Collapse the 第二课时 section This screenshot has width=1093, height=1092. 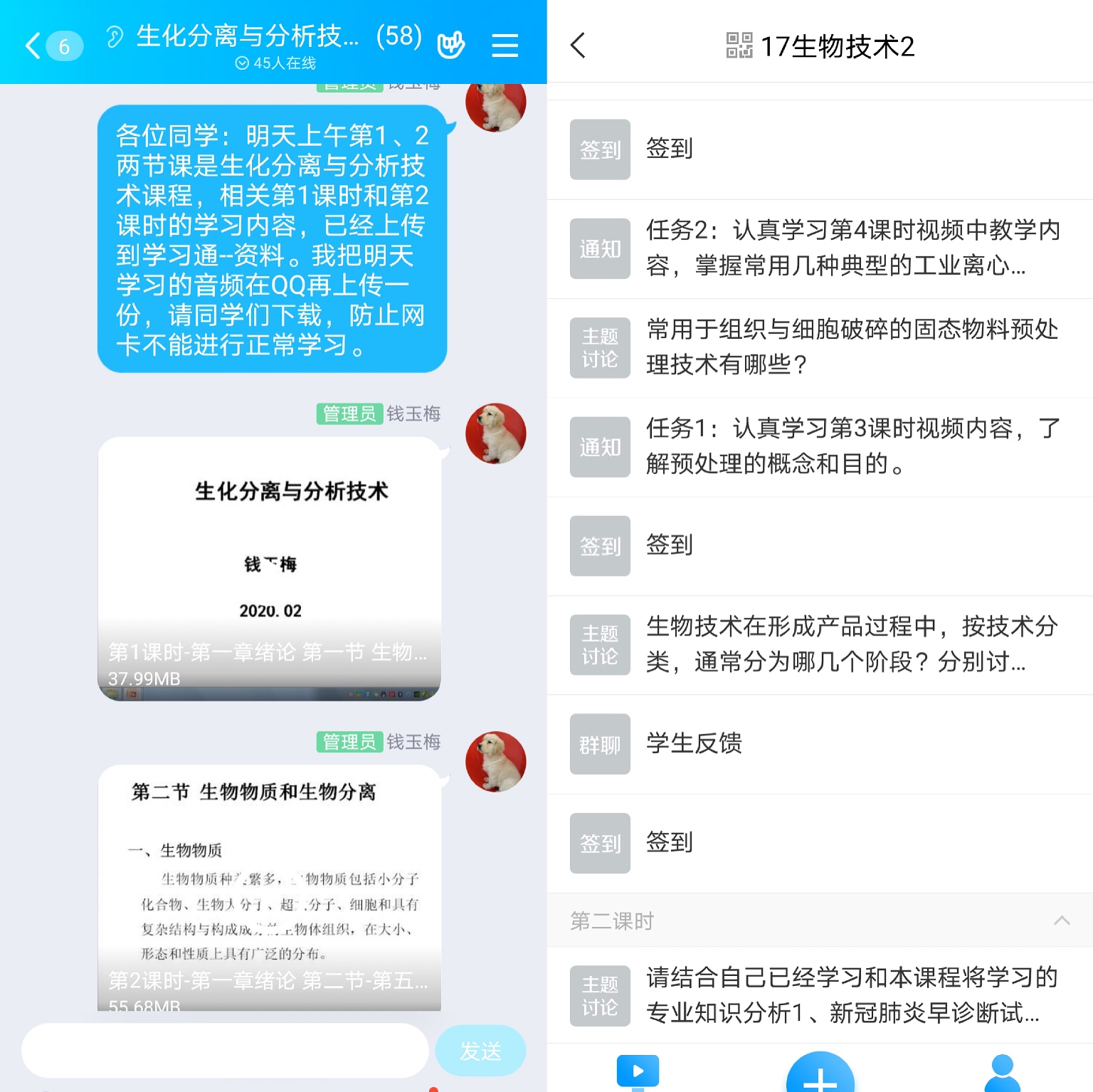coord(1061,920)
